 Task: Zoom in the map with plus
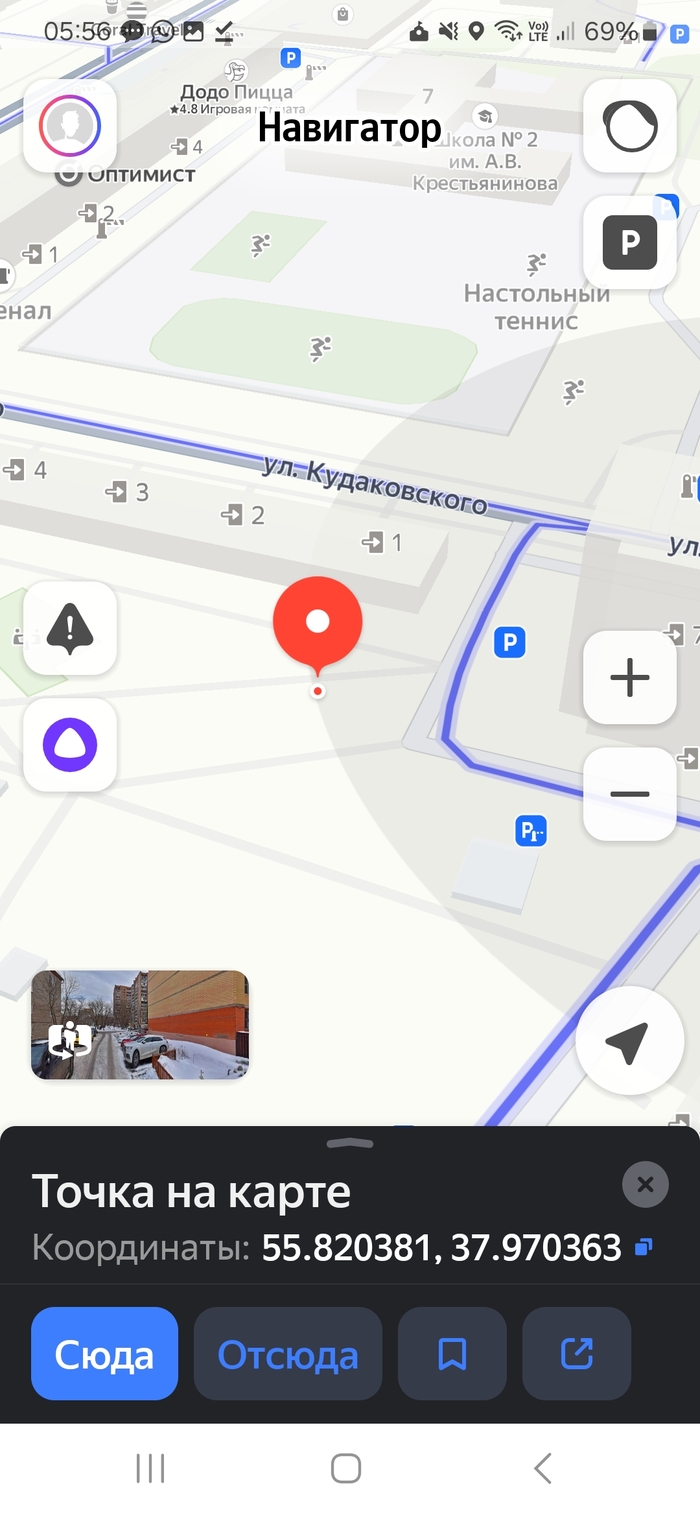click(x=630, y=678)
